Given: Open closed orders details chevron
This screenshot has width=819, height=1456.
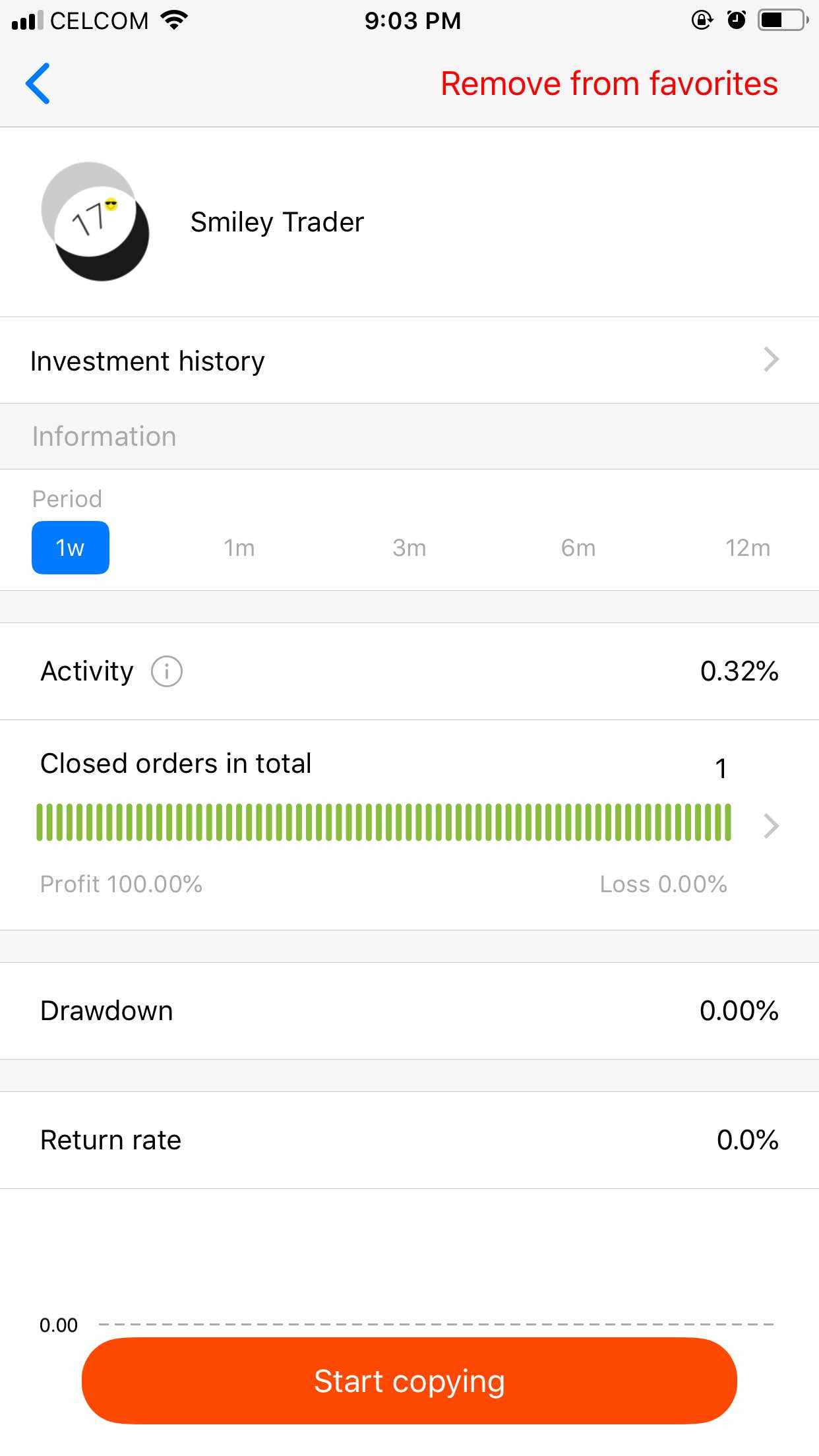Looking at the screenshot, I should (x=771, y=825).
